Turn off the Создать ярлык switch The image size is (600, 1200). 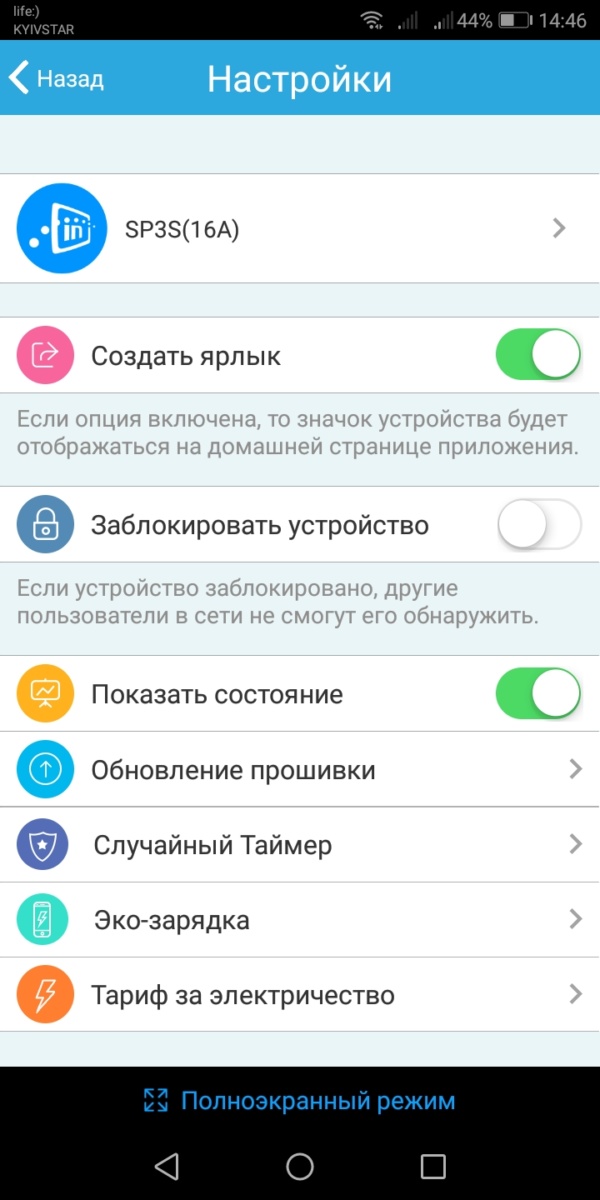(538, 356)
